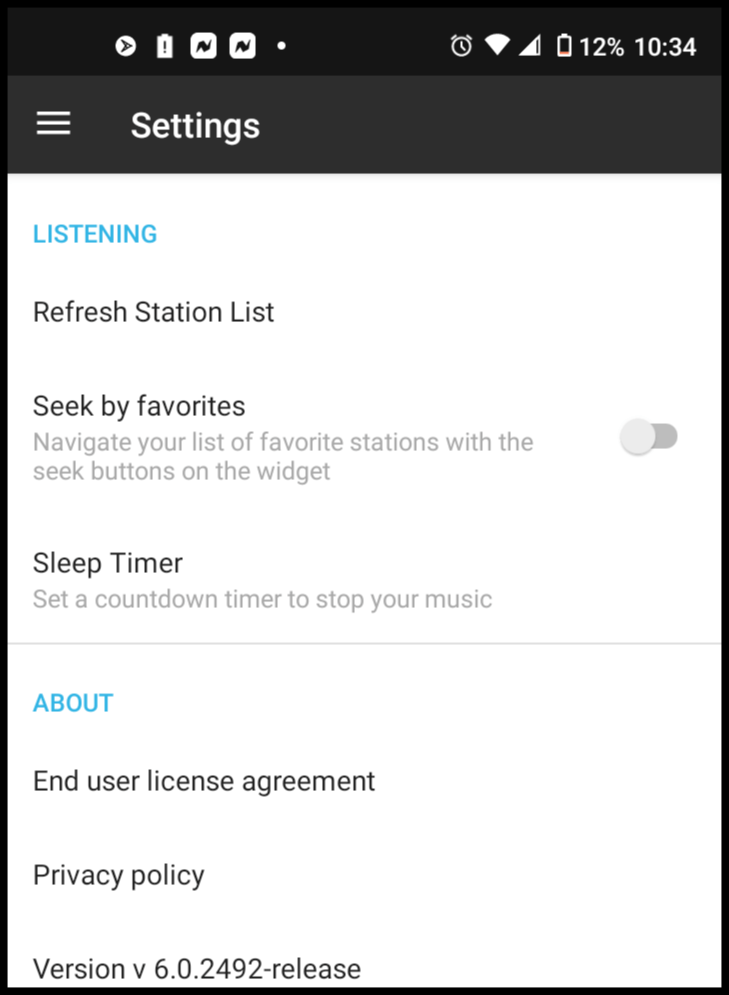Screen dimensions: 729x995
Task: Tap the battery level indicator icon
Action: [567, 45]
